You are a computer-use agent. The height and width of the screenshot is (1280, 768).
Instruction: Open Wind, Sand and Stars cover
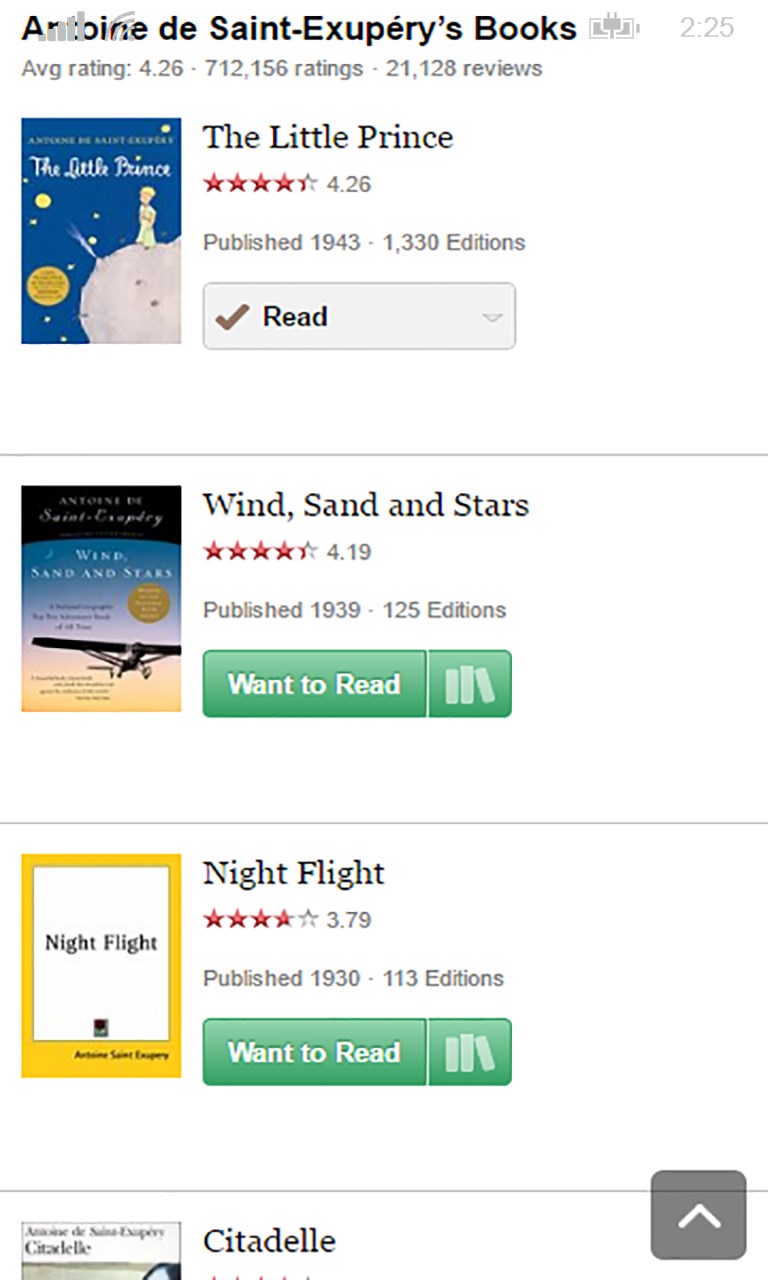(x=101, y=598)
